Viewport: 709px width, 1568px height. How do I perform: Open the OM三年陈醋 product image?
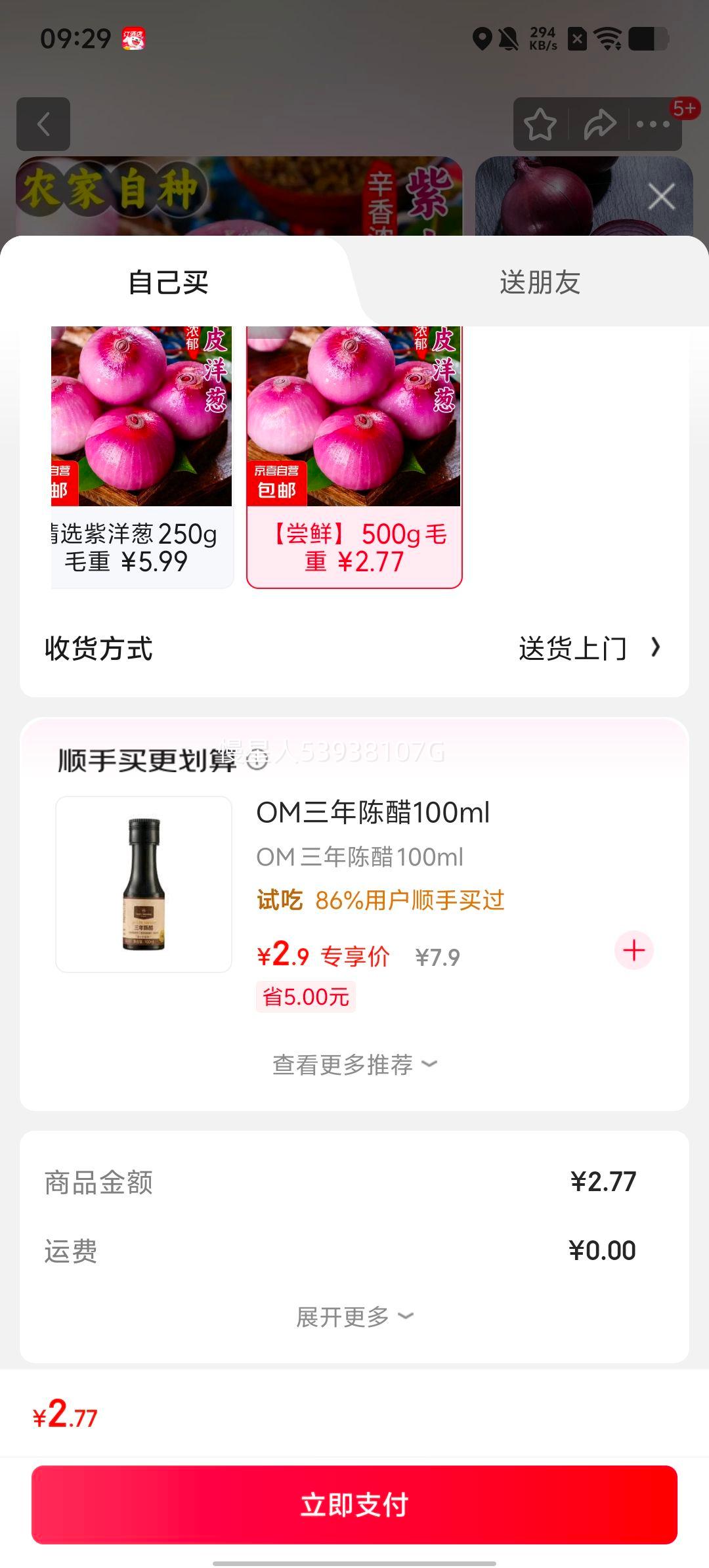coord(144,884)
